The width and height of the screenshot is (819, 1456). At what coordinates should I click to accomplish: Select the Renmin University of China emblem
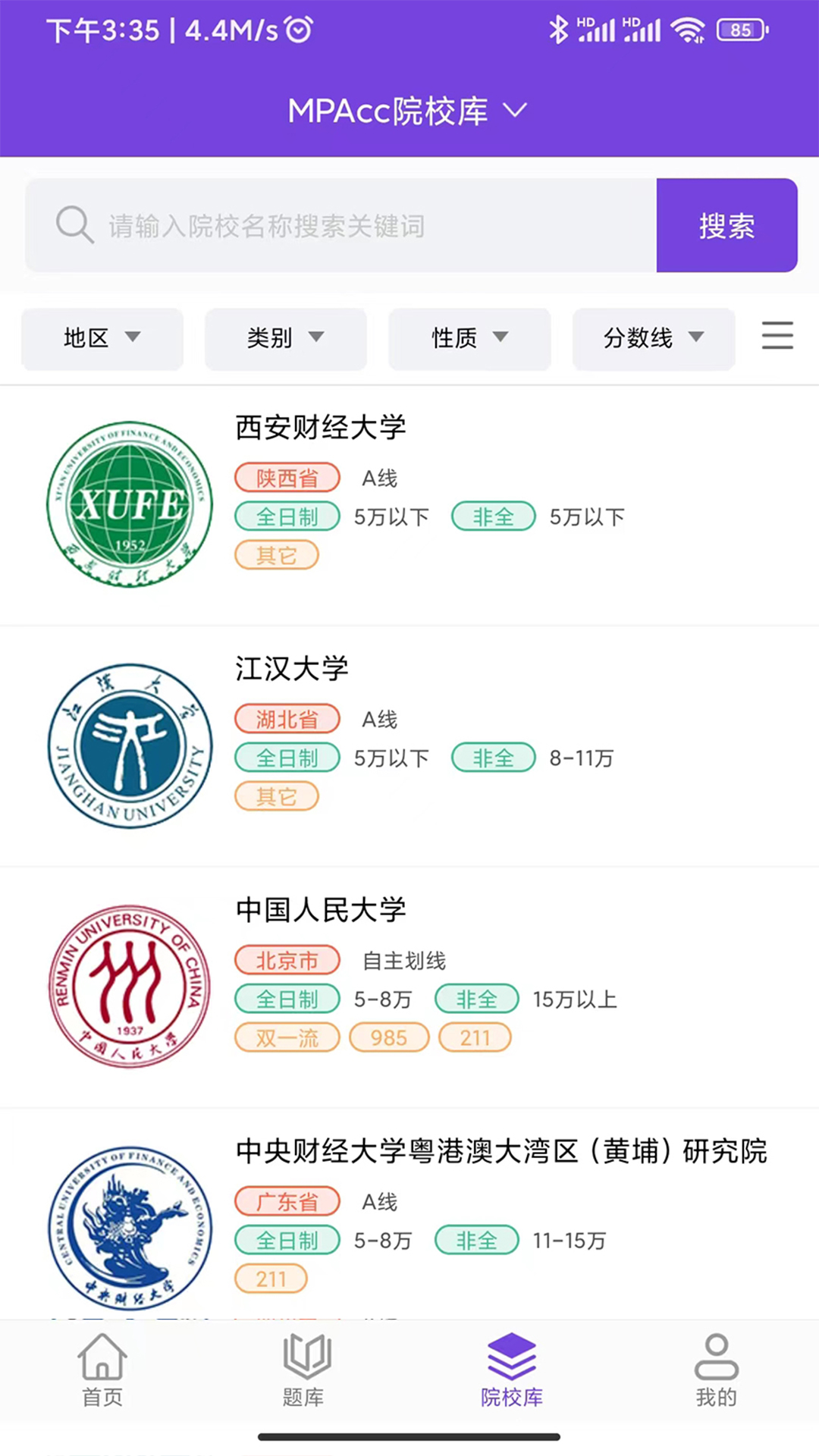coord(130,984)
